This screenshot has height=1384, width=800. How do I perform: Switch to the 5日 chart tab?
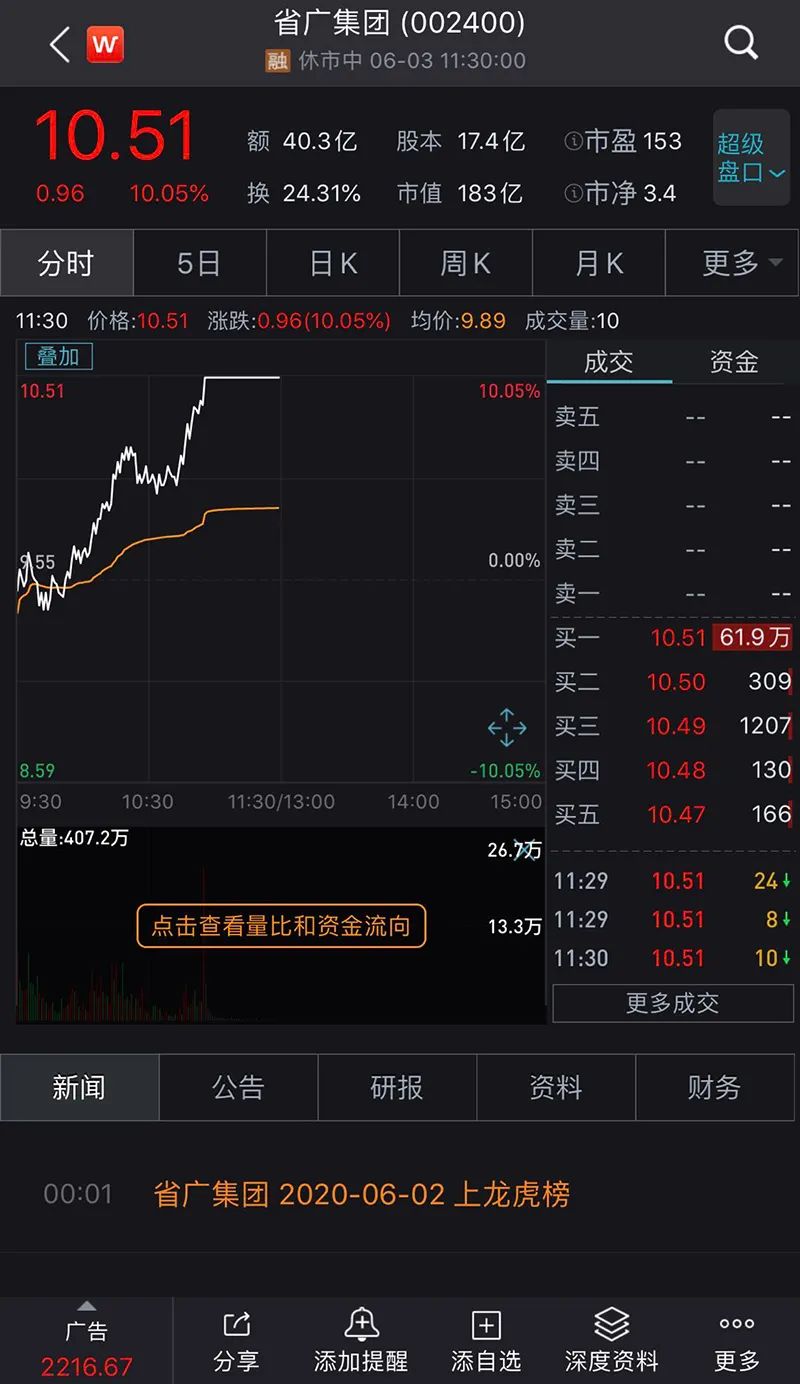[x=199, y=263]
